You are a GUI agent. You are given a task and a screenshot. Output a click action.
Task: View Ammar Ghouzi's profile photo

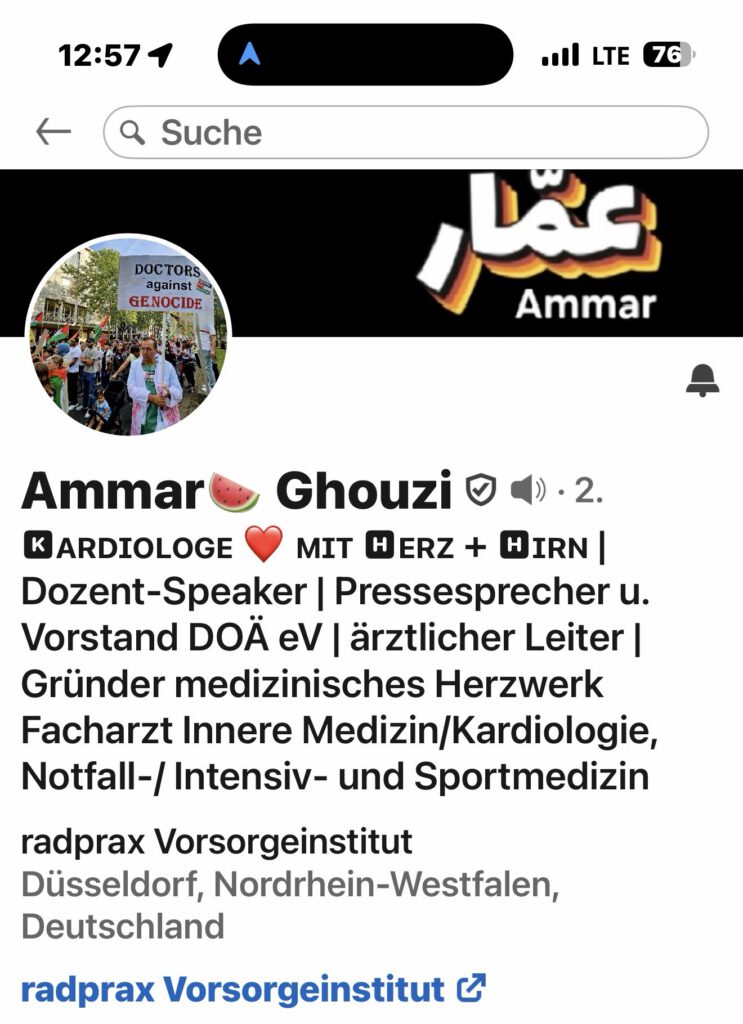click(128, 336)
